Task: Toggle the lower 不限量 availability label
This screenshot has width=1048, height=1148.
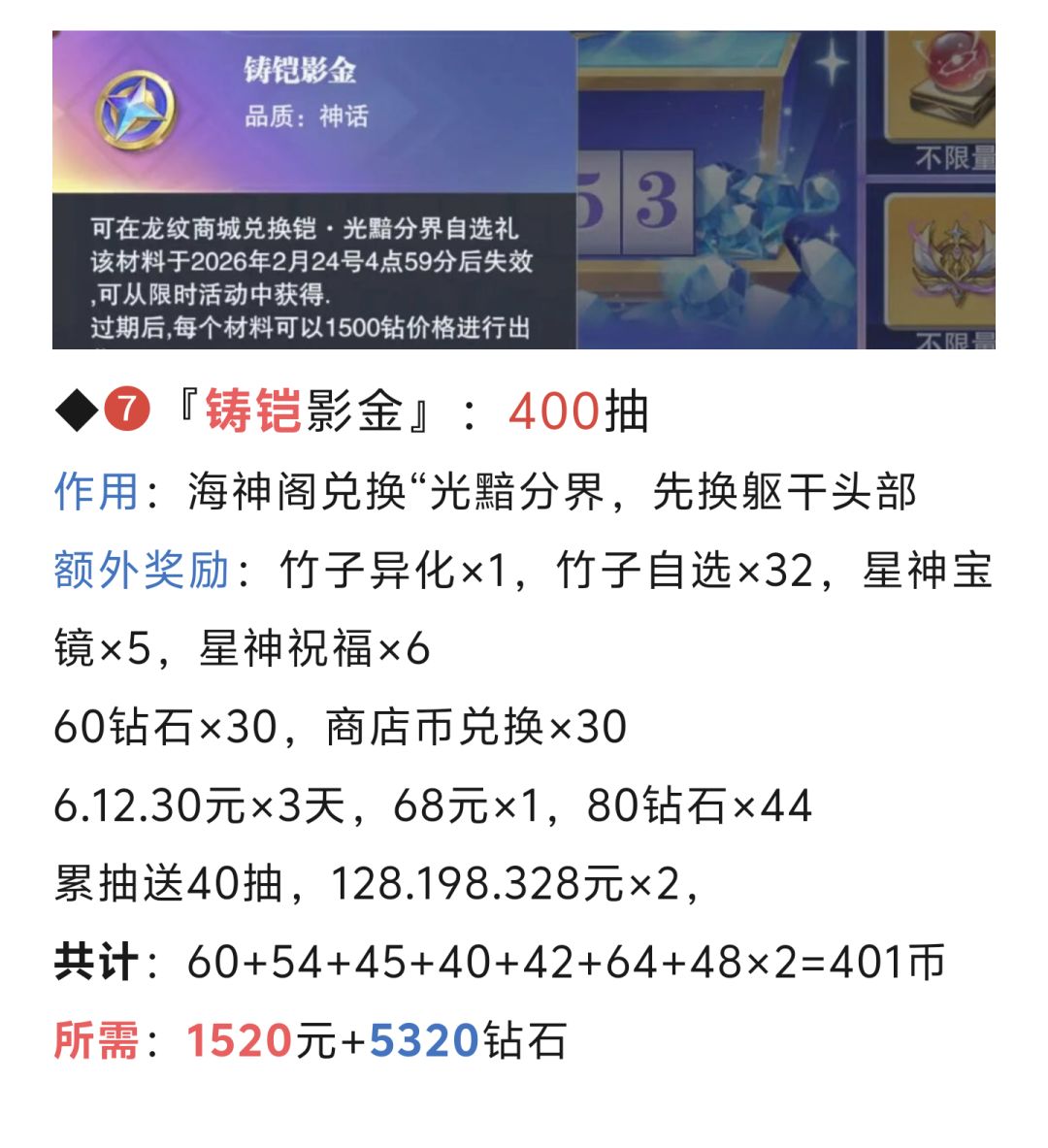Action: (x=953, y=340)
